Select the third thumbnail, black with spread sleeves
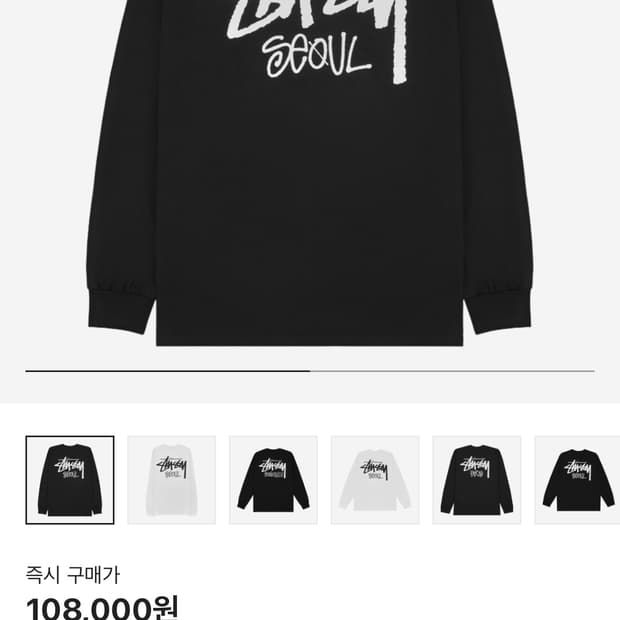Viewport: 620px width, 620px height. click(273, 480)
